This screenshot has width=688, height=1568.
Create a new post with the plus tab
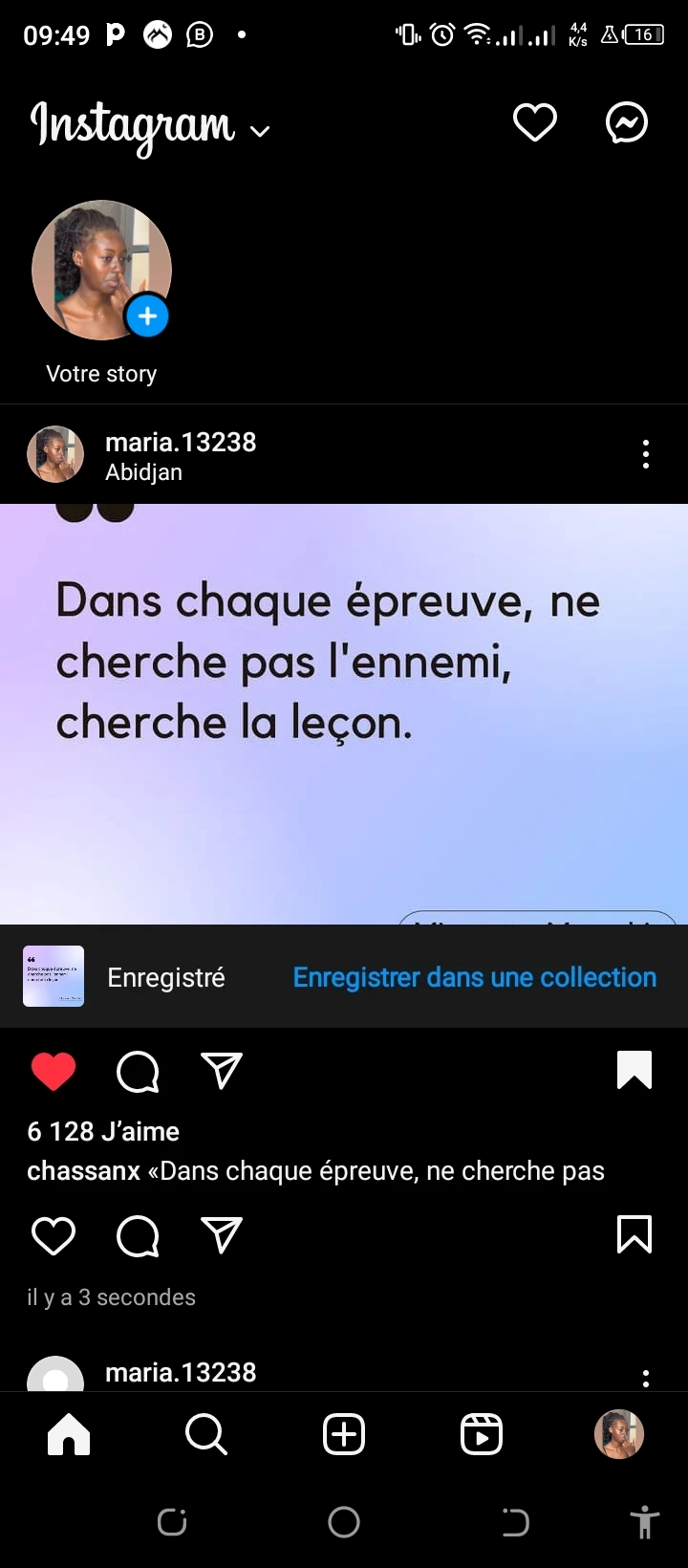[x=344, y=1434]
